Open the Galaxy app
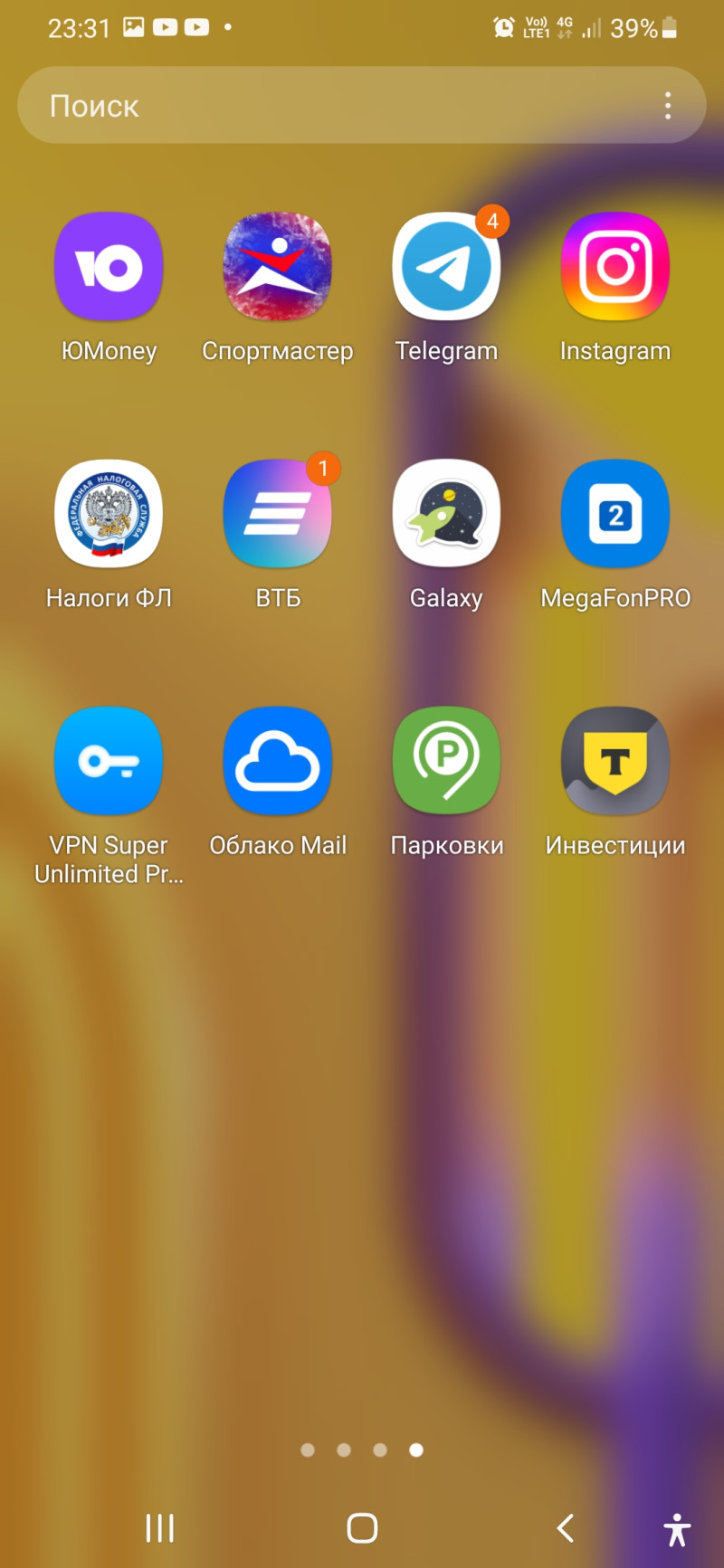724x1568 pixels. pyautogui.click(x=446, y=514)
